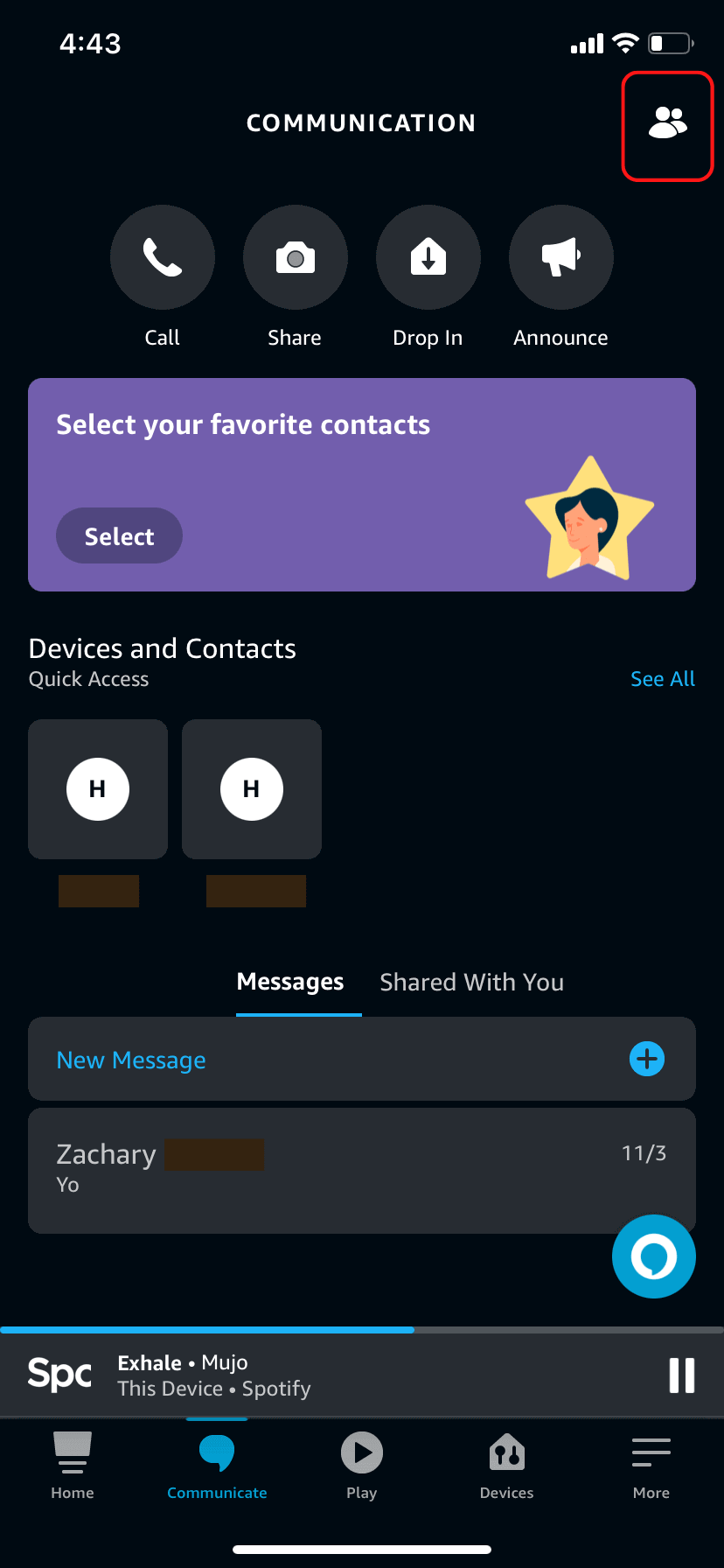
Task: Tap the Share camera icon
Action: 295,256
